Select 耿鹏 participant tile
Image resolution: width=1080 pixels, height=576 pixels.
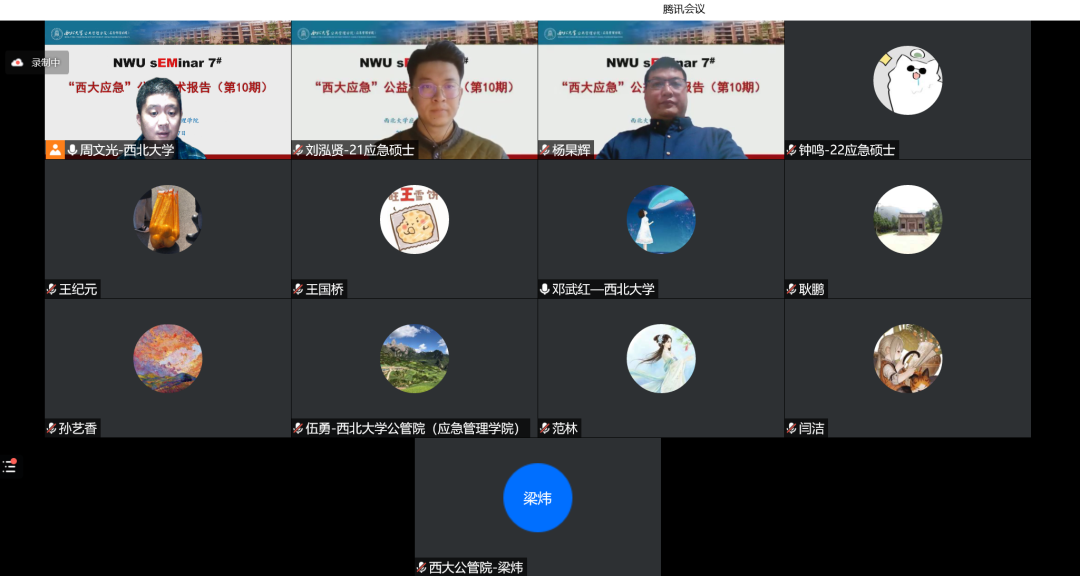click(907, 228)
